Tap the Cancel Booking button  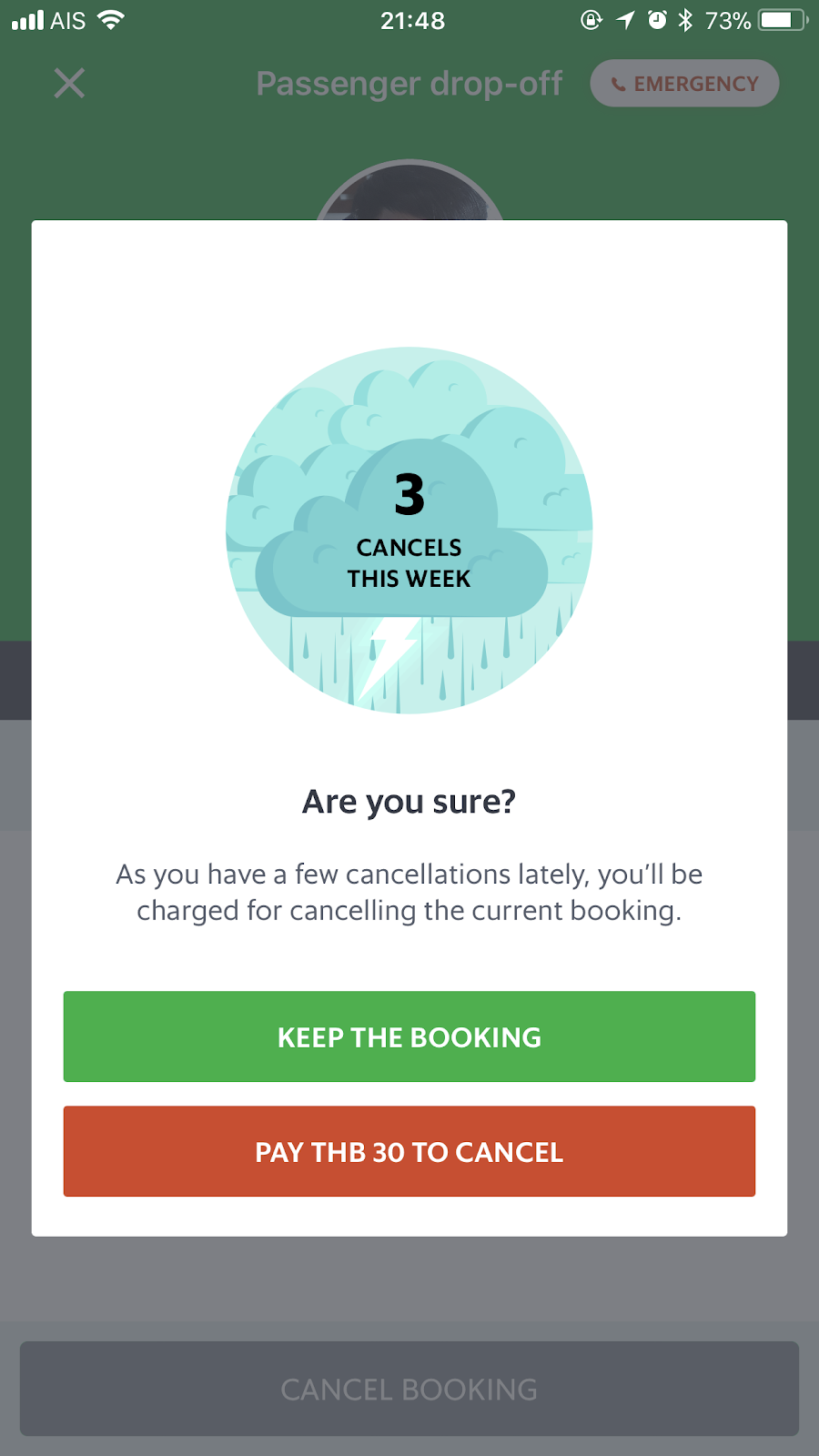[x=409, y=1389]
